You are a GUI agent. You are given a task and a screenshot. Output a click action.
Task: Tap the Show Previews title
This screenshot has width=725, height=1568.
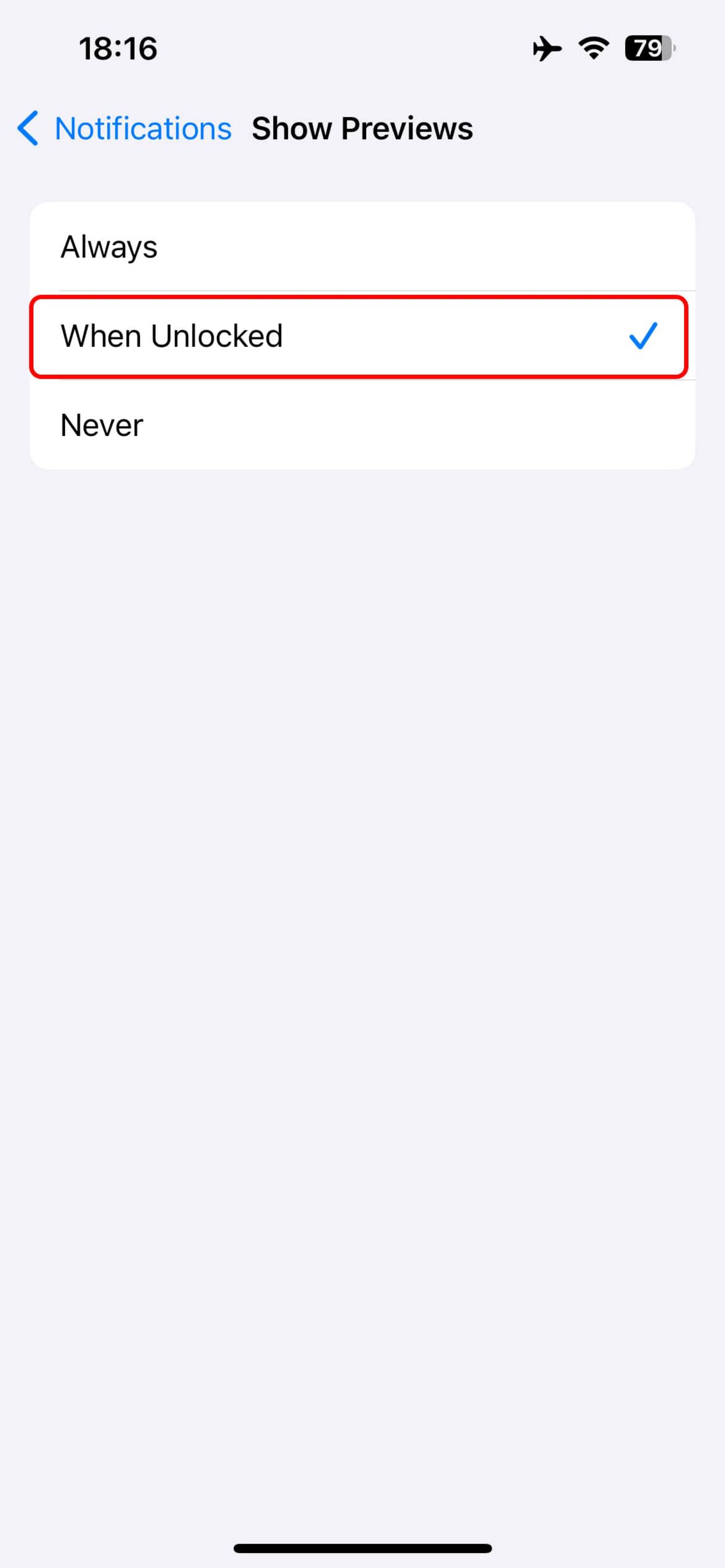click(362, 128)
